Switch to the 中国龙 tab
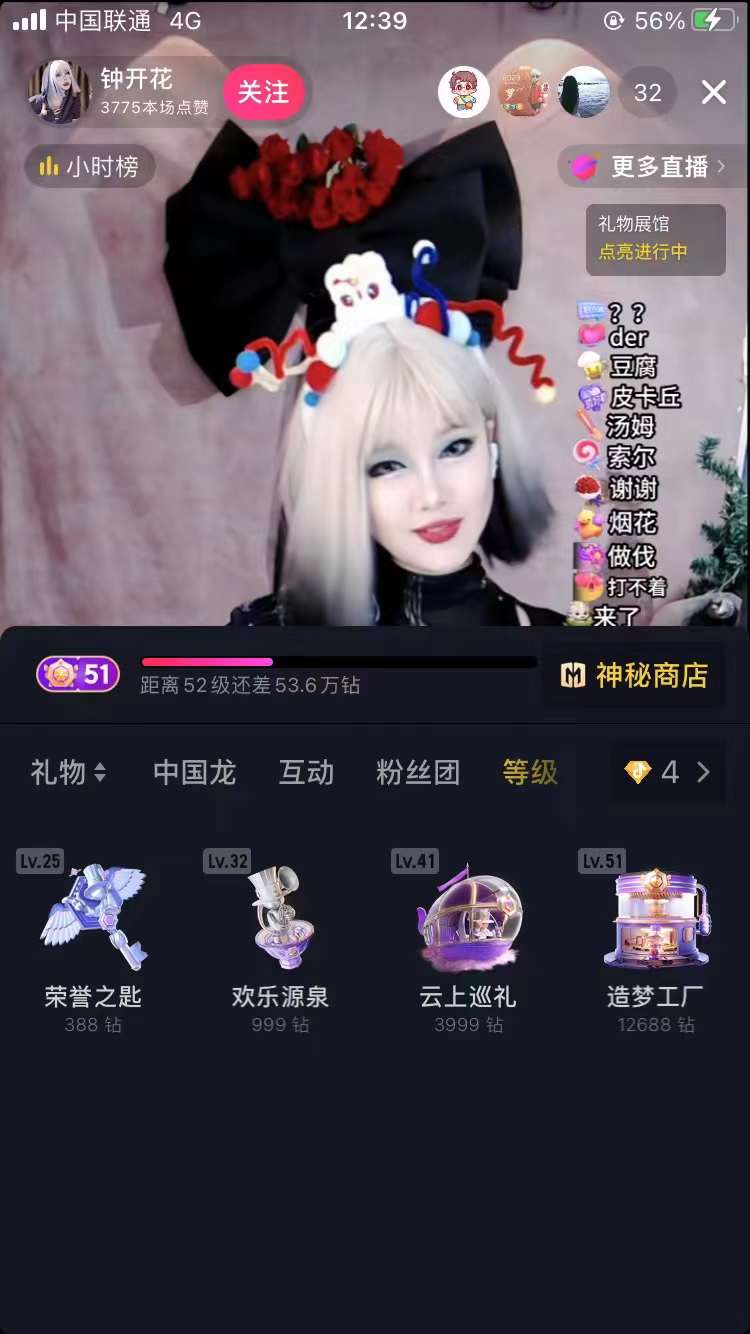The image size is (750, 1334). pyautogui.click(x=194, y=772)
